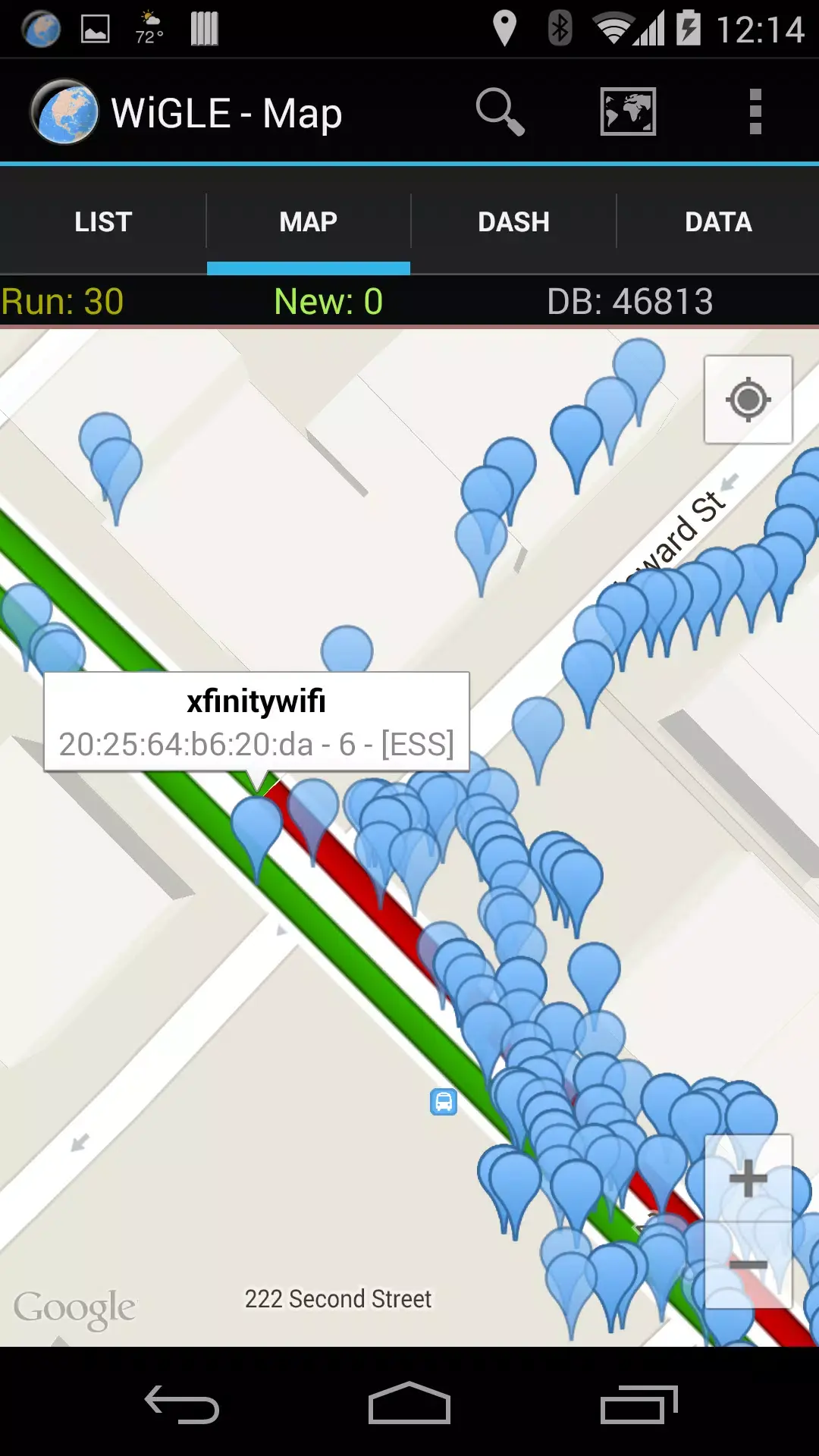819x1456 pixels.
Task: Open the WiGLE search icon
Action: (x=500, y=111)
